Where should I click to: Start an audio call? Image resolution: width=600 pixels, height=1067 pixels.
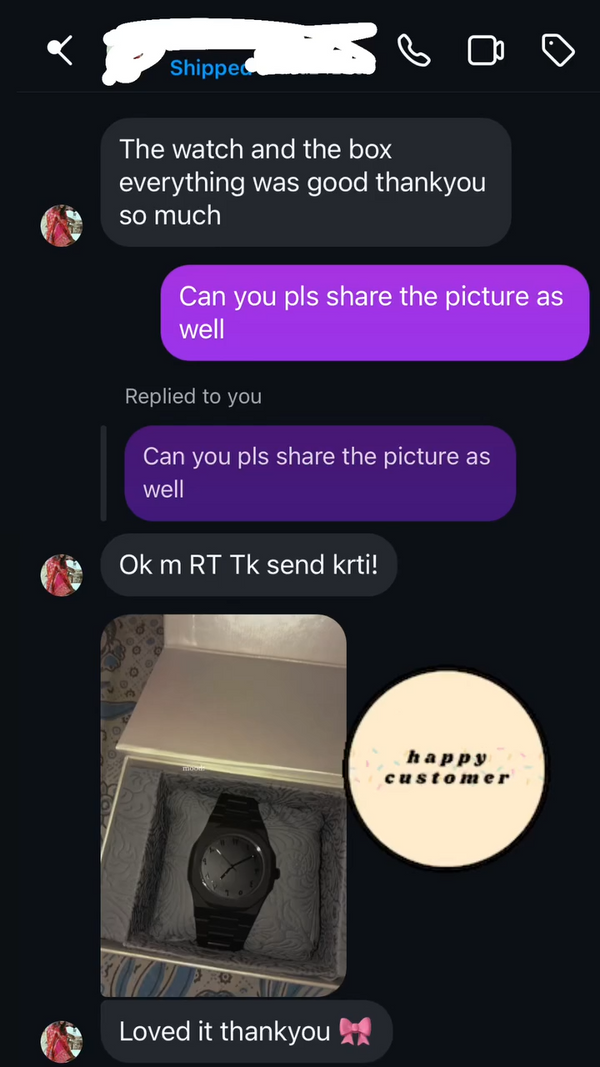tap(413, 50)
